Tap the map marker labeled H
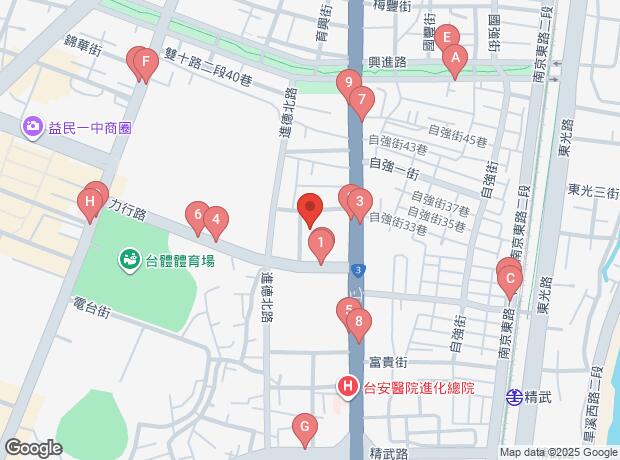This screenshot has width=620, height=460. 90,205
